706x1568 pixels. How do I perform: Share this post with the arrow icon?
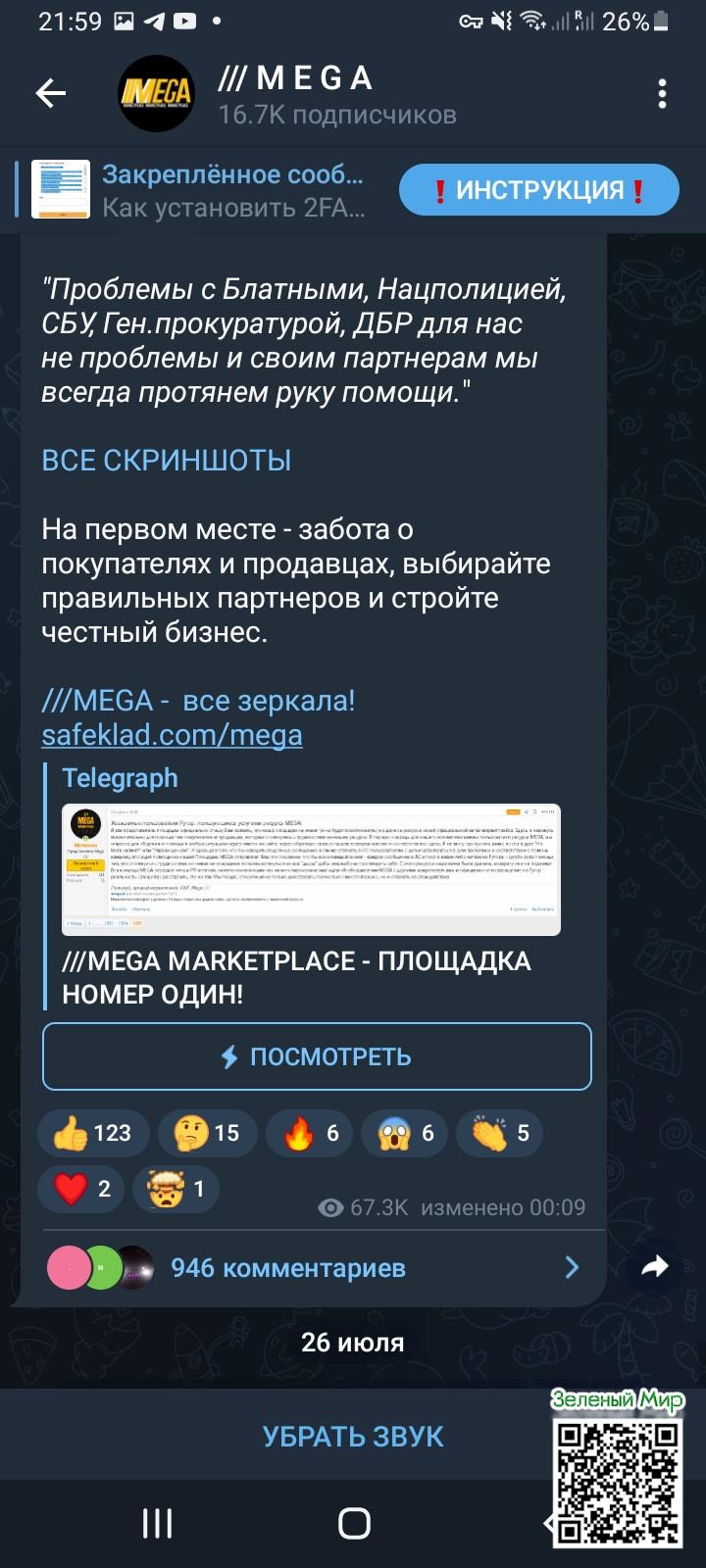(x=655, y=1266)
